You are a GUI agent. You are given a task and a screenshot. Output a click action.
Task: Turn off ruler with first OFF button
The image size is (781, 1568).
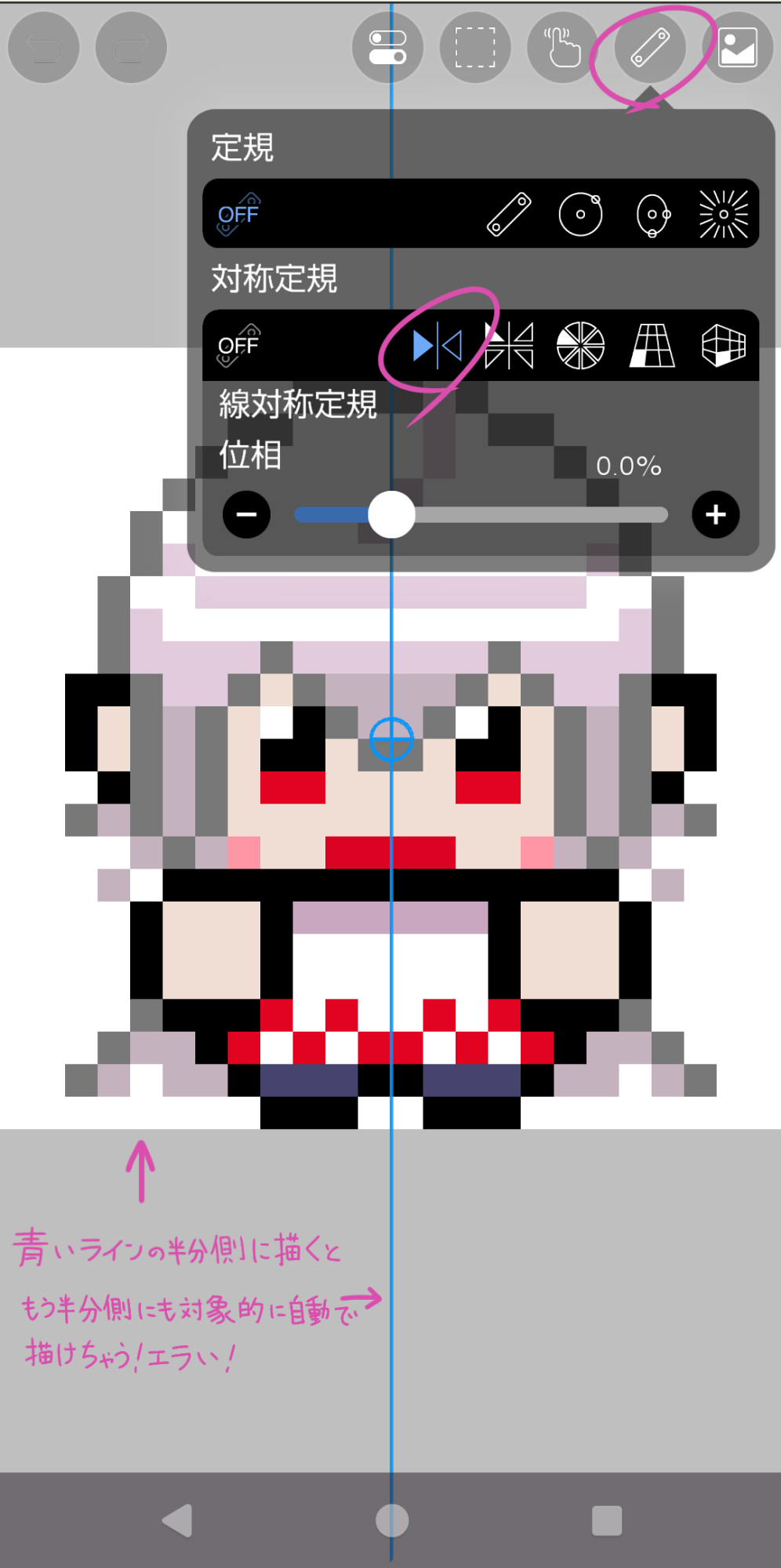(238, 213)
